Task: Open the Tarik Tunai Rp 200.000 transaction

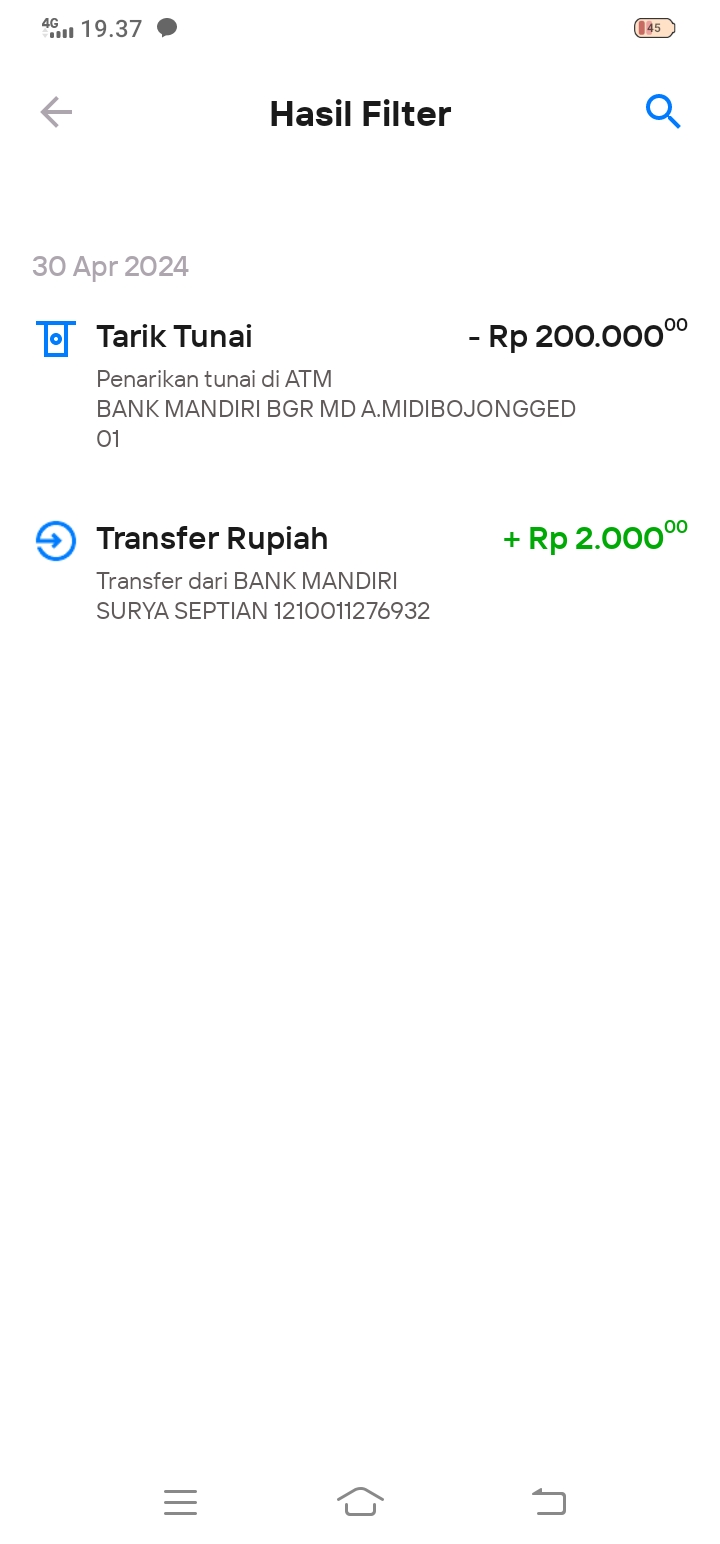Action: 360,383
